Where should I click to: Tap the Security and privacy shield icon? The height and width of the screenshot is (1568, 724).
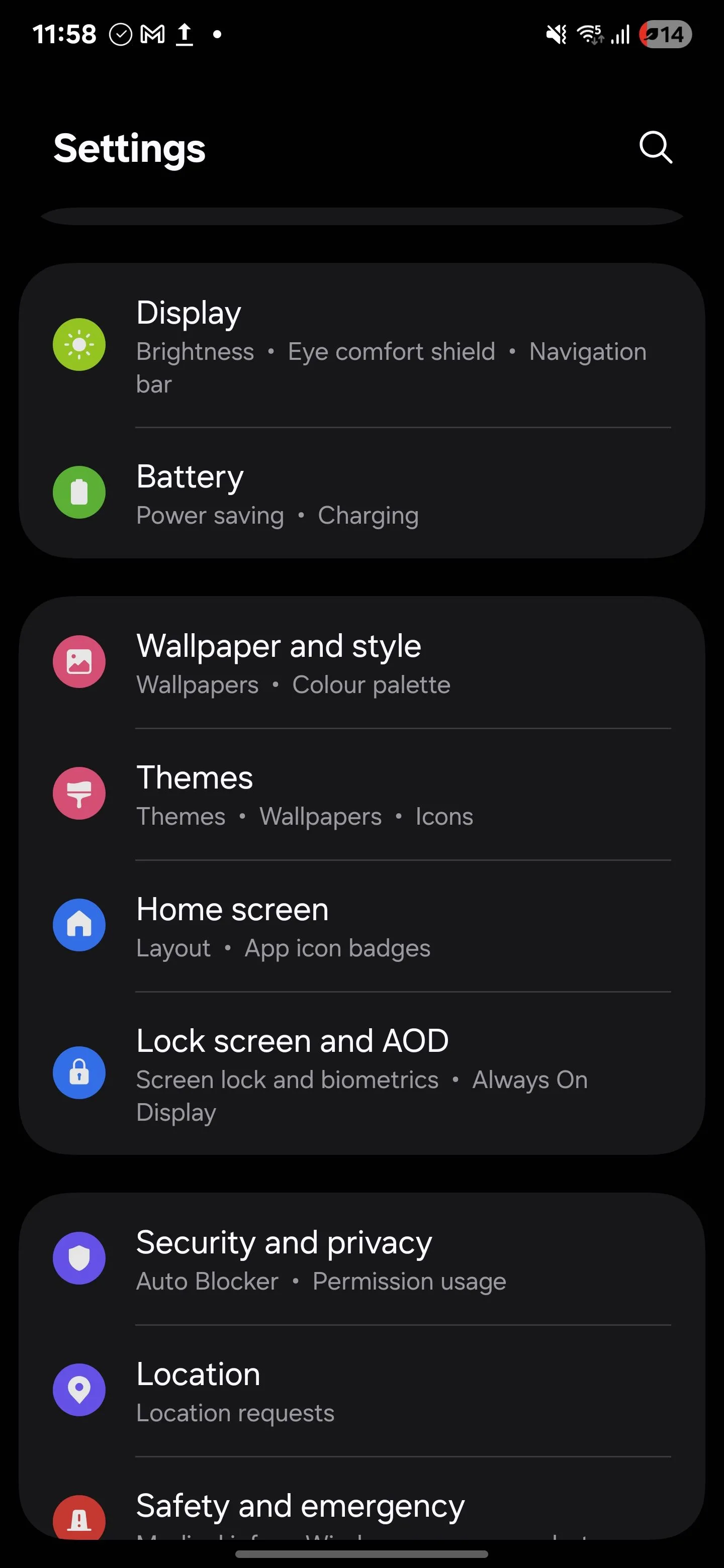pos(79,1258)
